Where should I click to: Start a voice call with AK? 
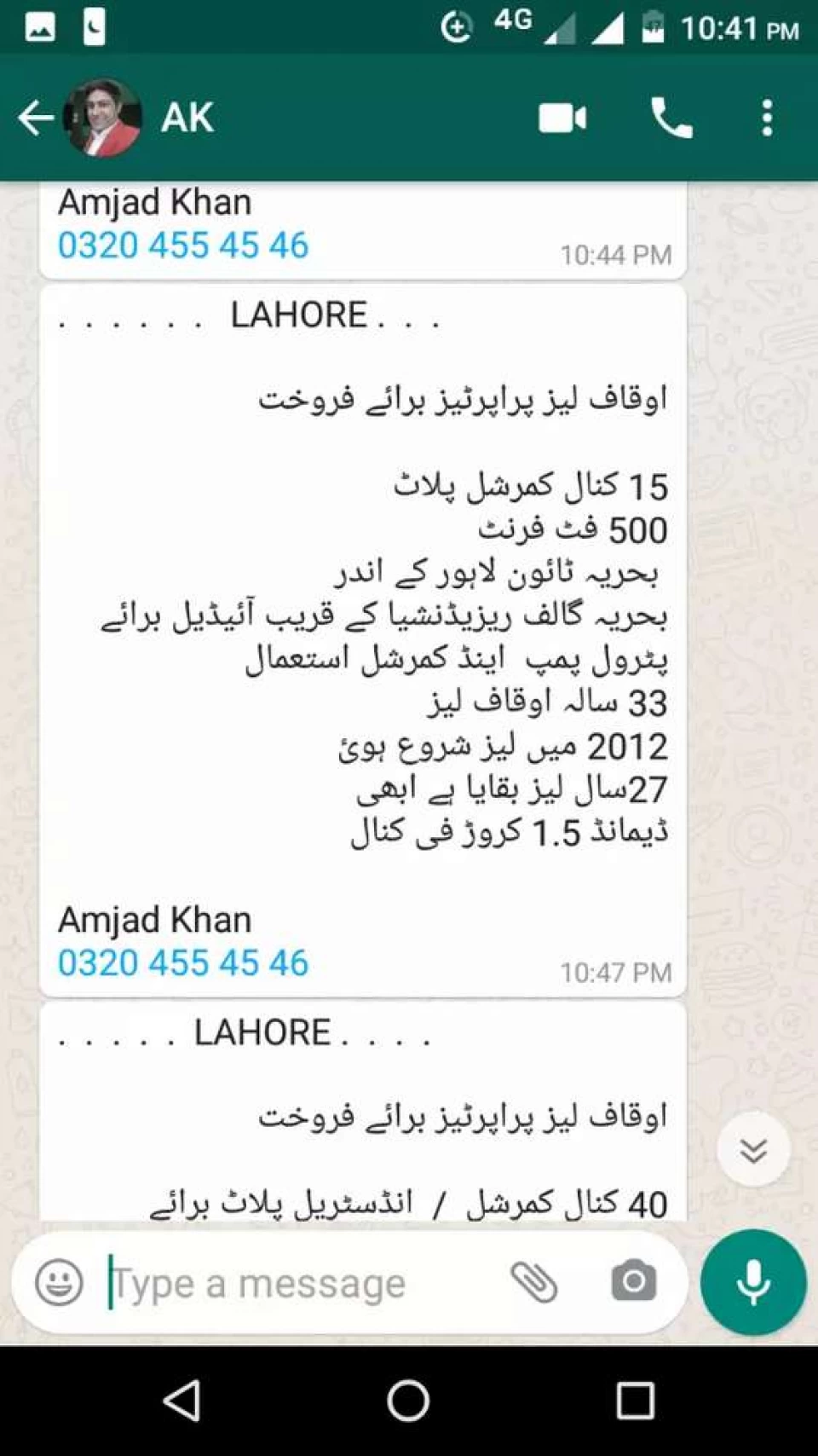(x=671, y=118)
